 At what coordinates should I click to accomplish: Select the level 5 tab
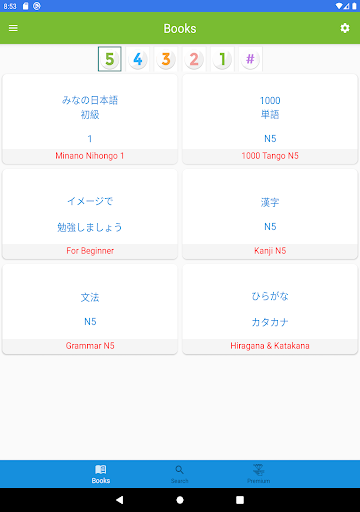(110, 59)
